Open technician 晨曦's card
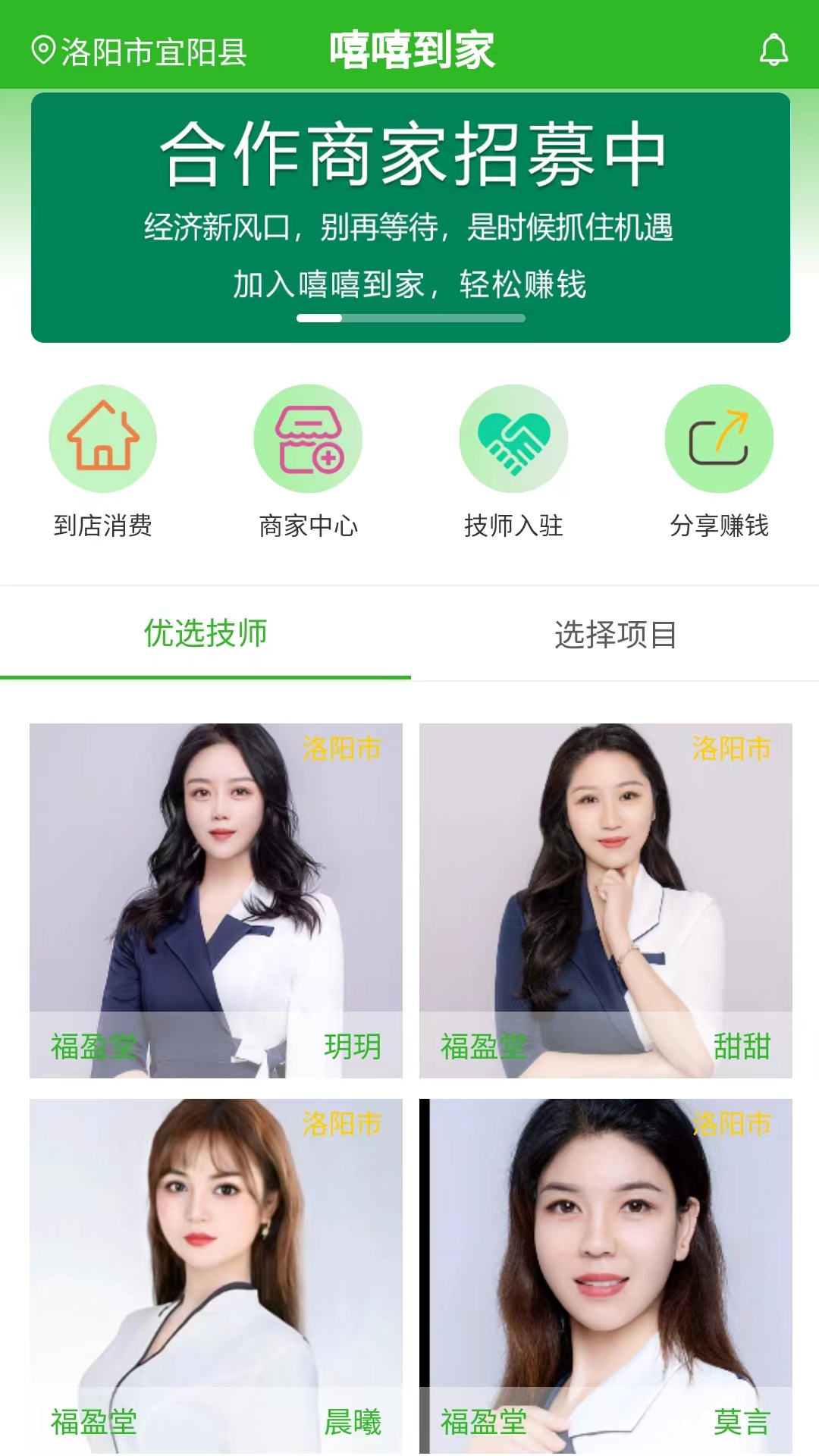Viewport: 819px width, 1456px height. point(216,1276)
